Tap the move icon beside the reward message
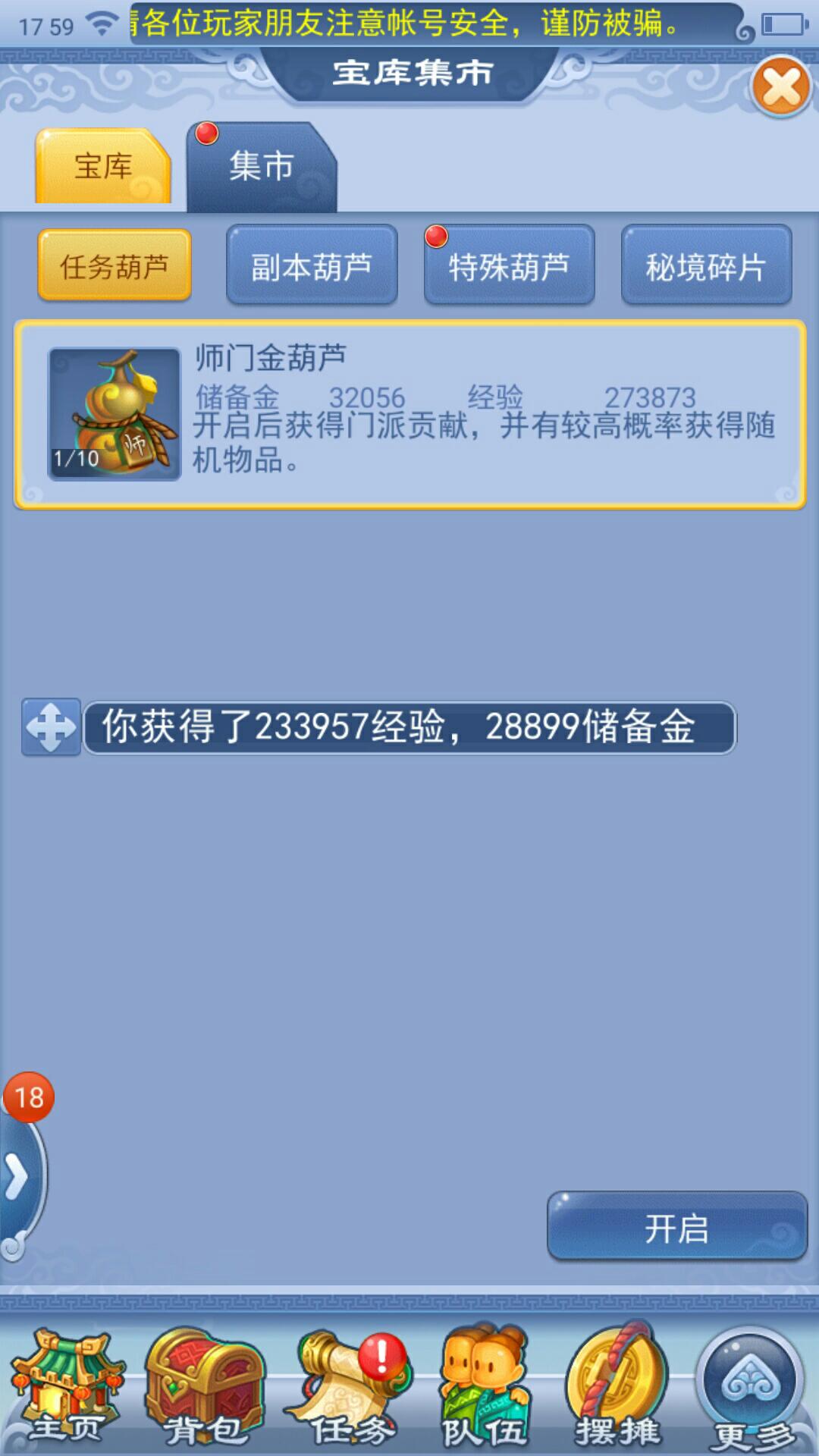819x1456 pixels. click(x=51, y=727)
